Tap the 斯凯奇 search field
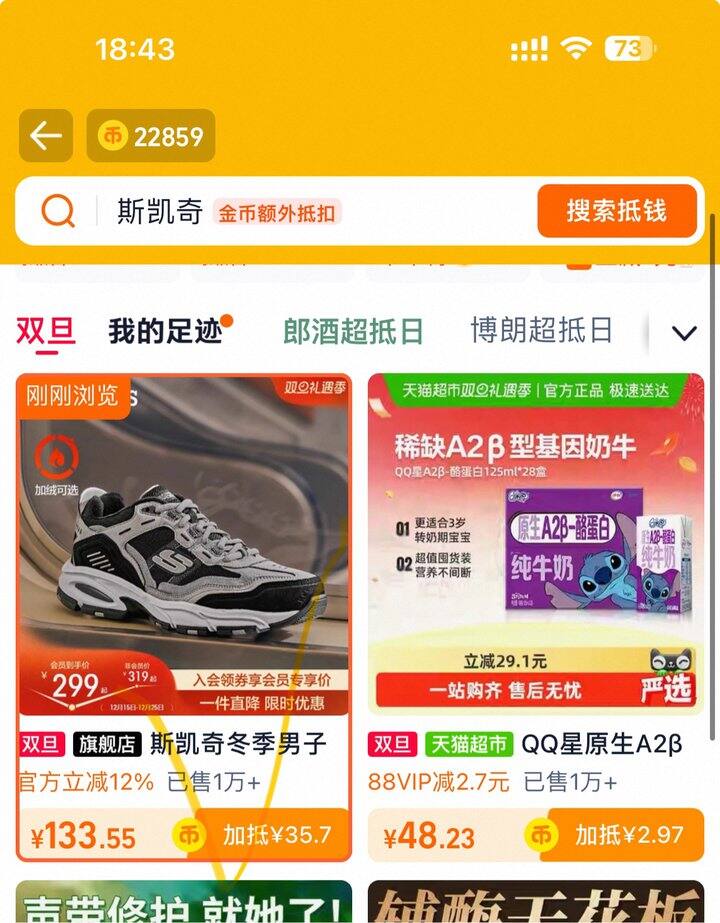720x923 pixels. (300, 211)
